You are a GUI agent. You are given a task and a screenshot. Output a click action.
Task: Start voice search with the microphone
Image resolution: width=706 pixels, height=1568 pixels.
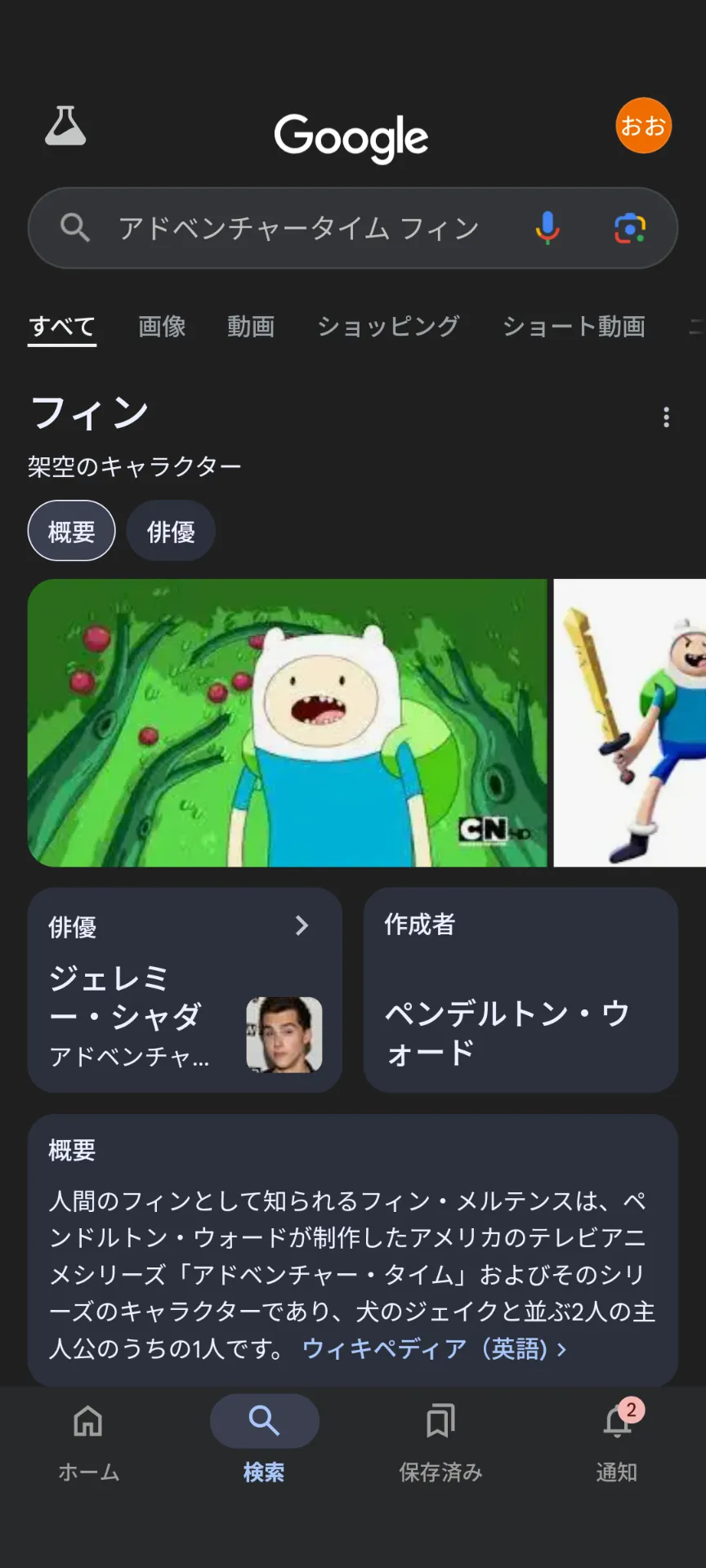pyautogui.click(x=547, y=228)
